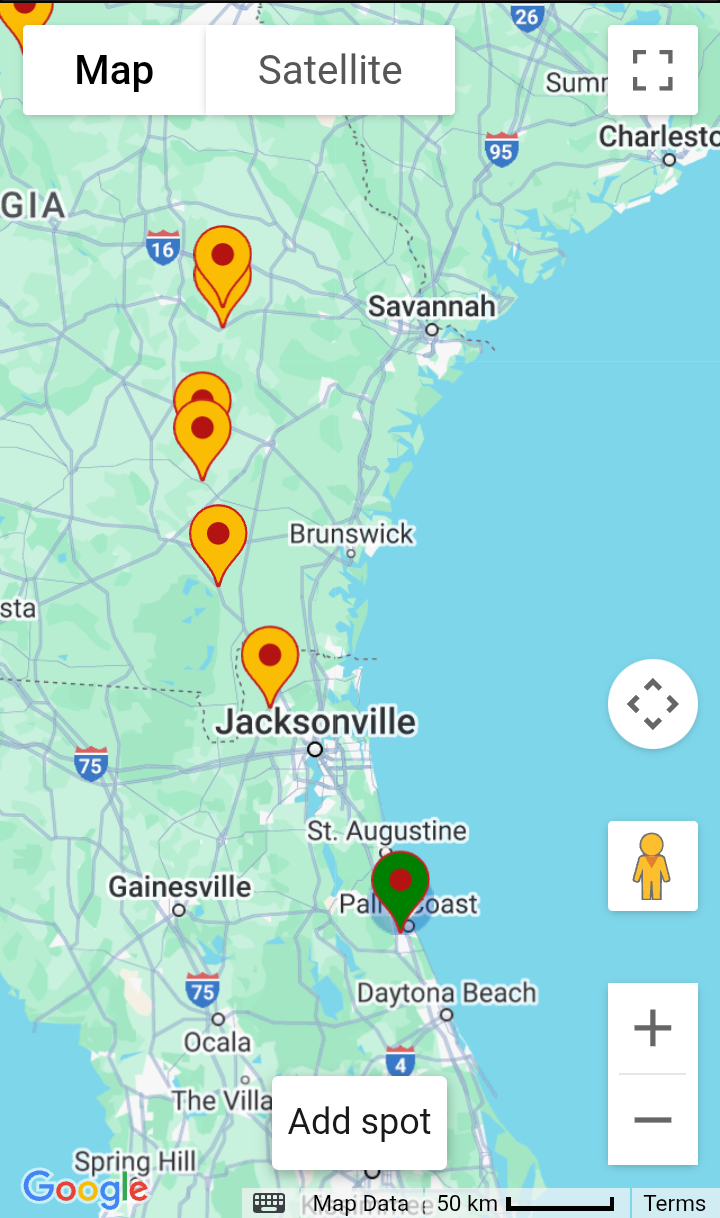Zoom in on the map
Viewport: 720px width, 1218px height.
point(652,1028)
